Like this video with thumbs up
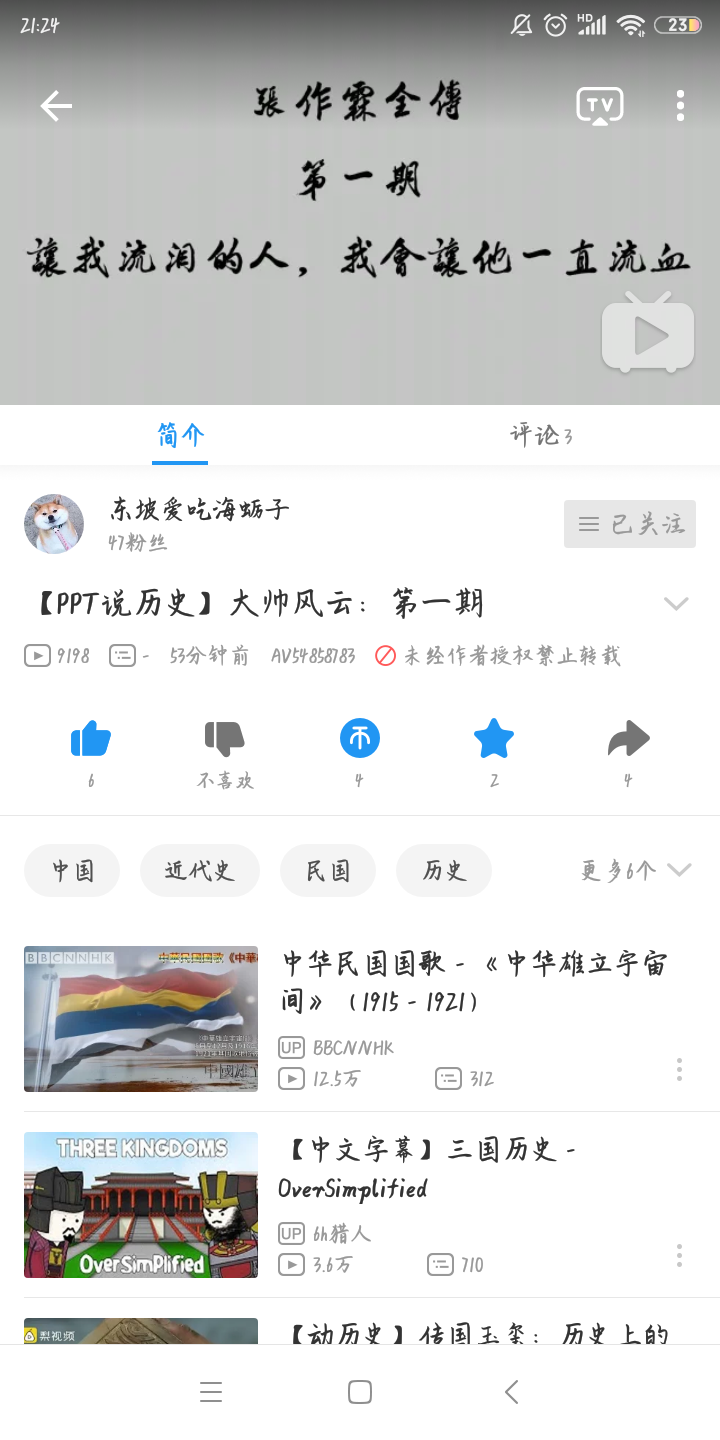The image size is (720, 1440). 91,740
